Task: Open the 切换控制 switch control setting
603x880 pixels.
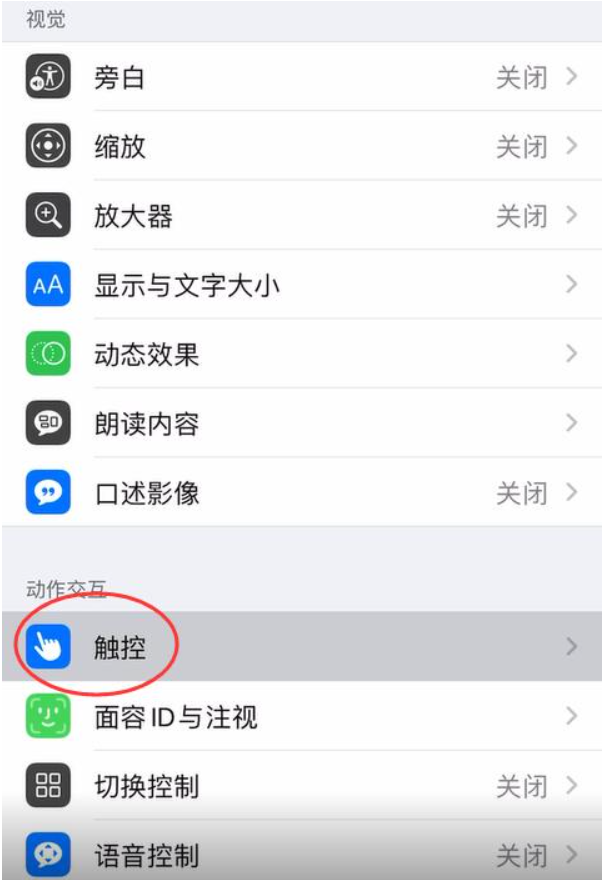Action: 300,786
